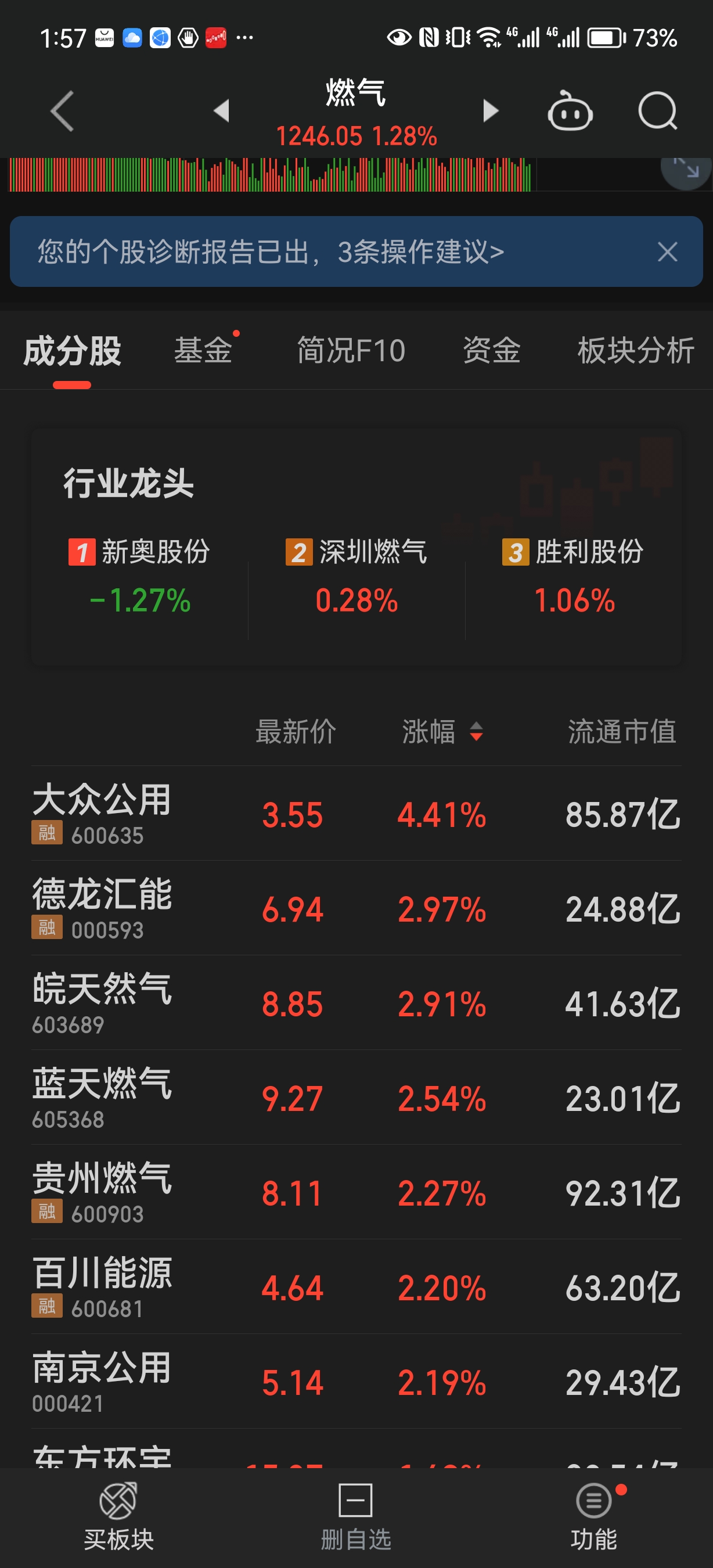Switch to the previous sector with left triangle
This screenshot has height=1568, width=713.
click(221, 111)
